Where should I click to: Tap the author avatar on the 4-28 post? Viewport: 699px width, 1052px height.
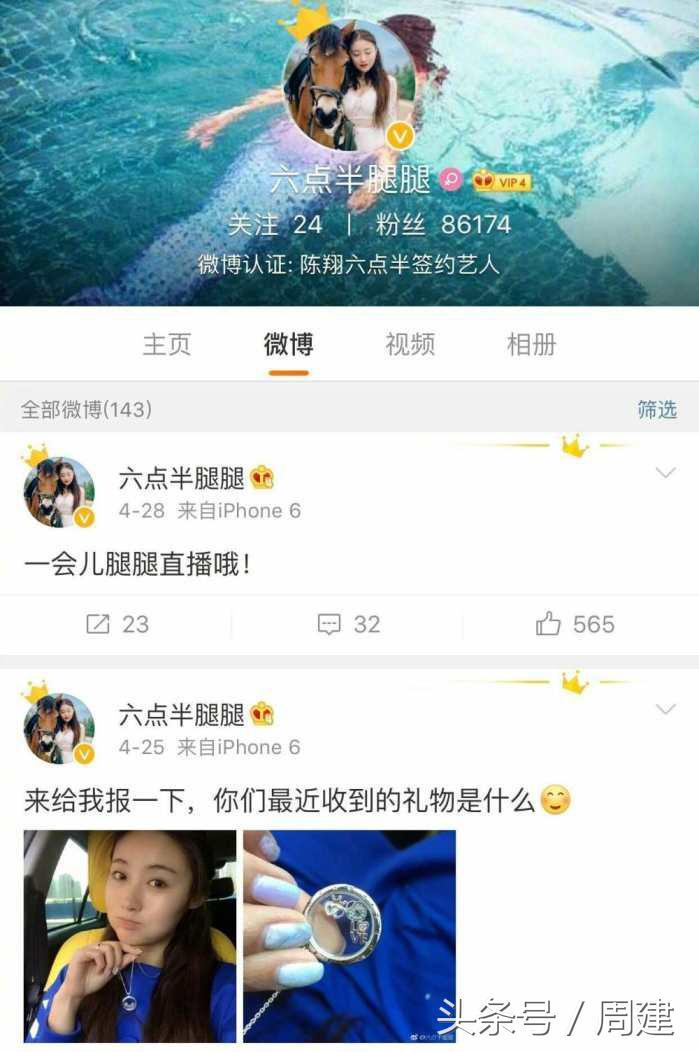59,492
